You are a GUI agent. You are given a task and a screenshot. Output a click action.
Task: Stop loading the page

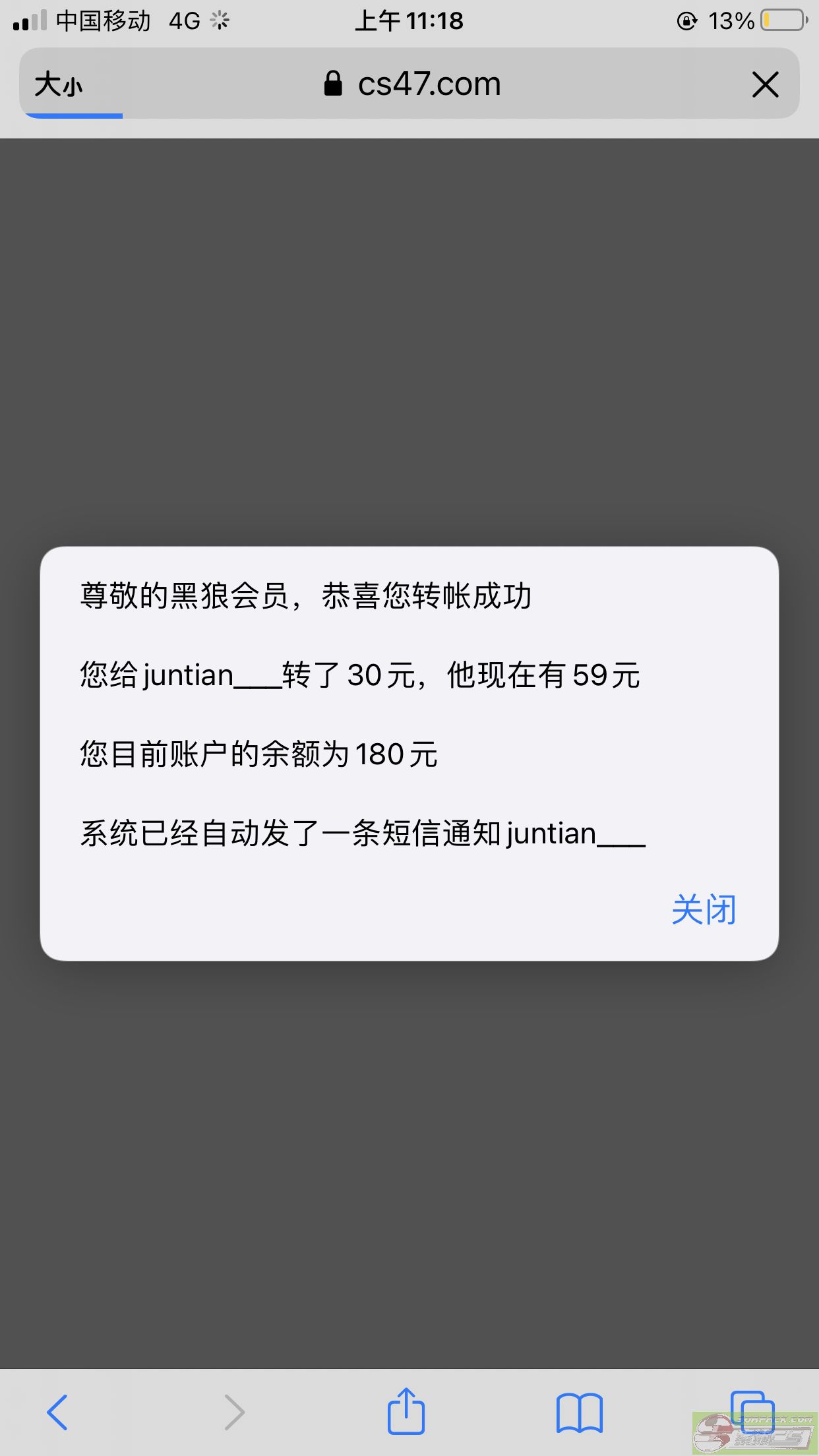tap(765, 84)
